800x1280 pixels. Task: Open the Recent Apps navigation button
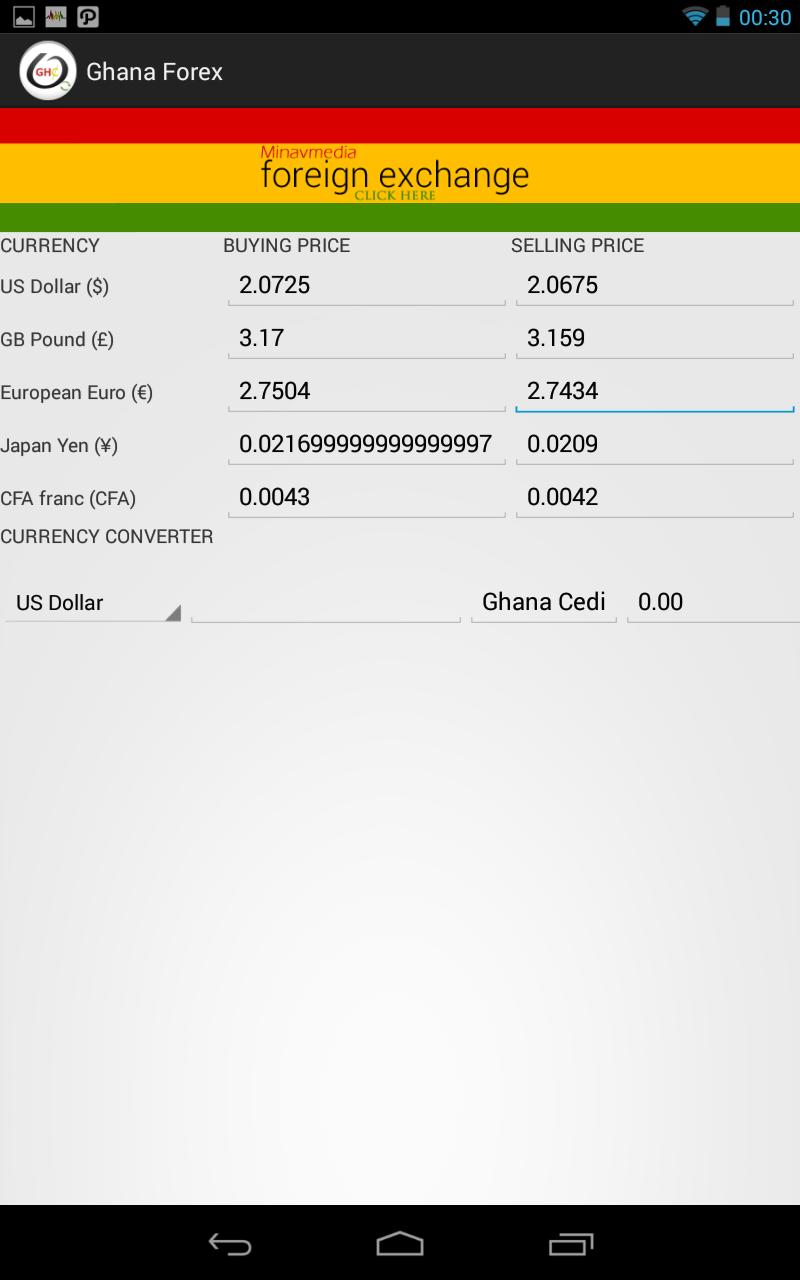tap(569, 1244)
